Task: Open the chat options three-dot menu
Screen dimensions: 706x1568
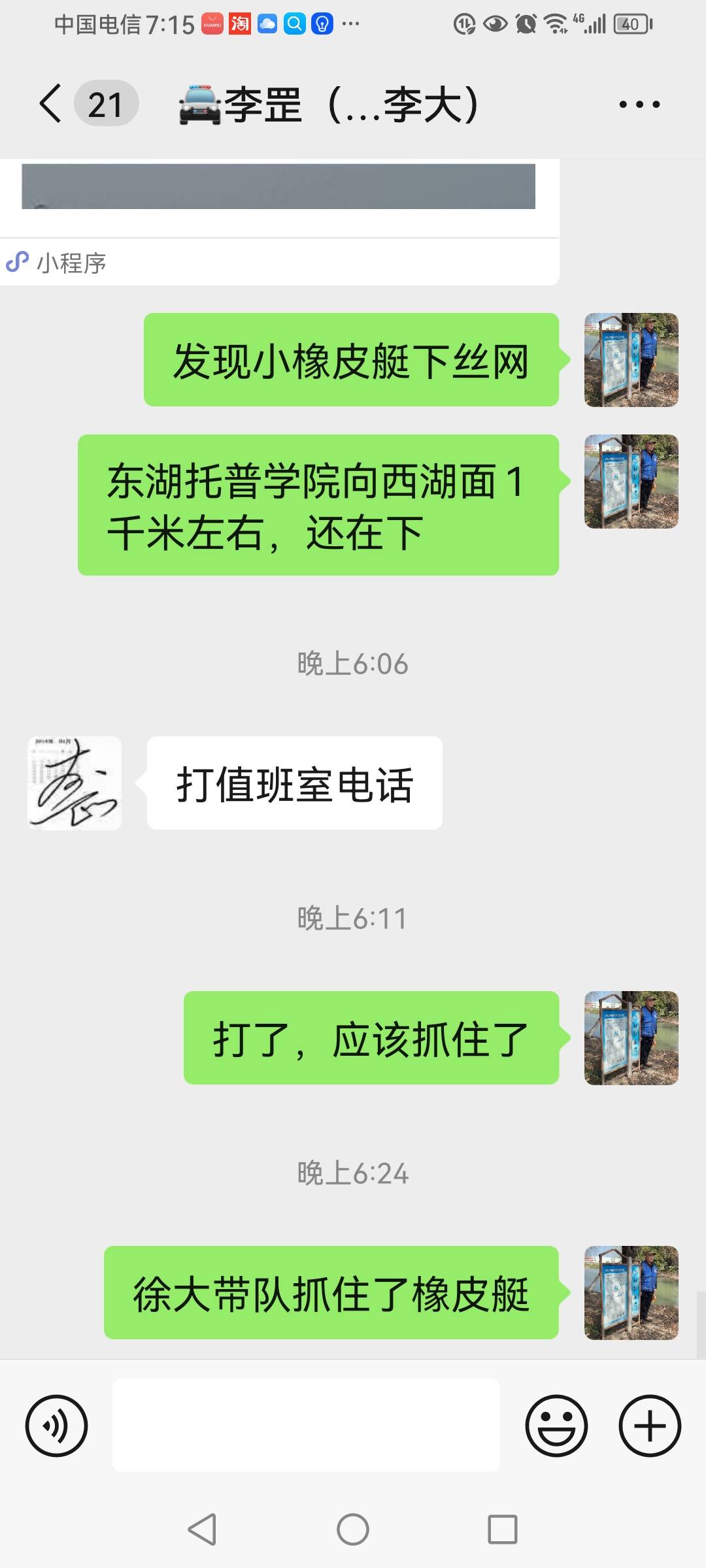Action: [x=639, y=104]
